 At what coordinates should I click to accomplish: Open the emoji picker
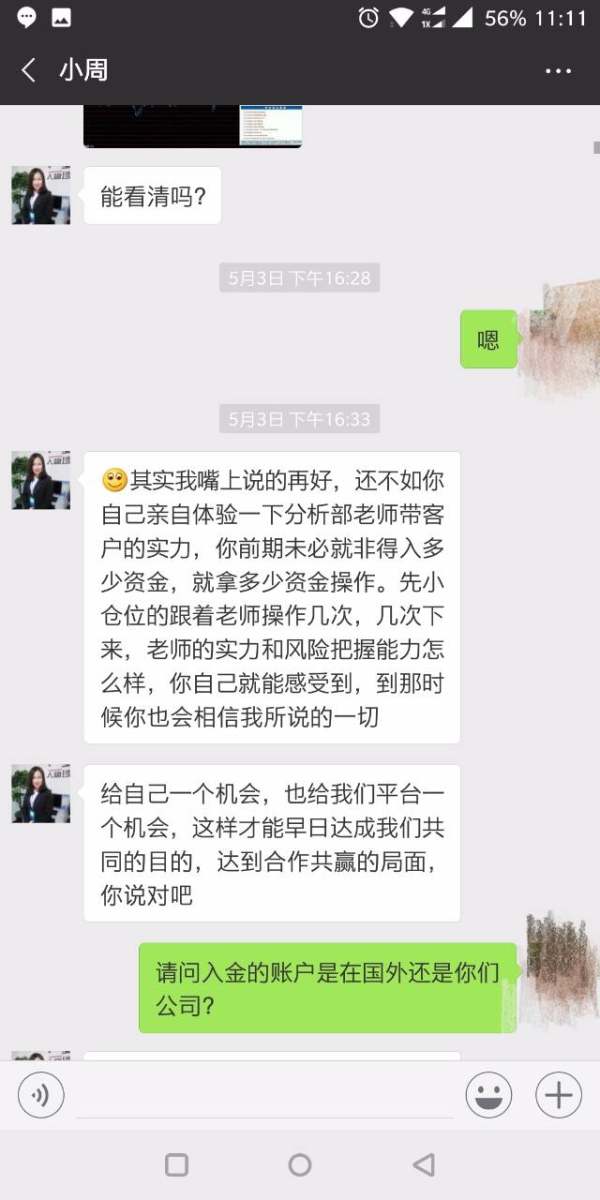pyautogui.click(x=489, y=1096)
